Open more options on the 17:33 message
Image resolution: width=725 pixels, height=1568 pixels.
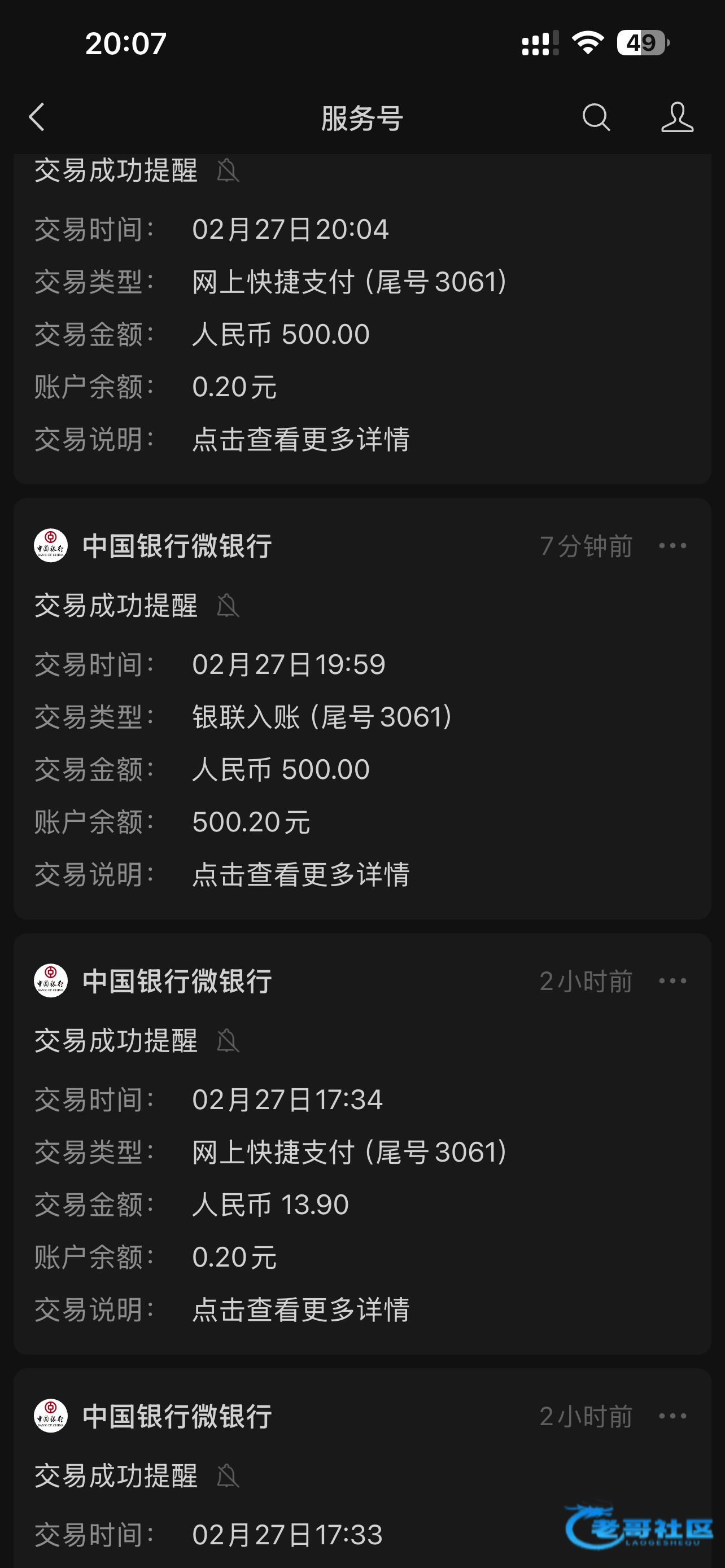tap(672, 1416)
